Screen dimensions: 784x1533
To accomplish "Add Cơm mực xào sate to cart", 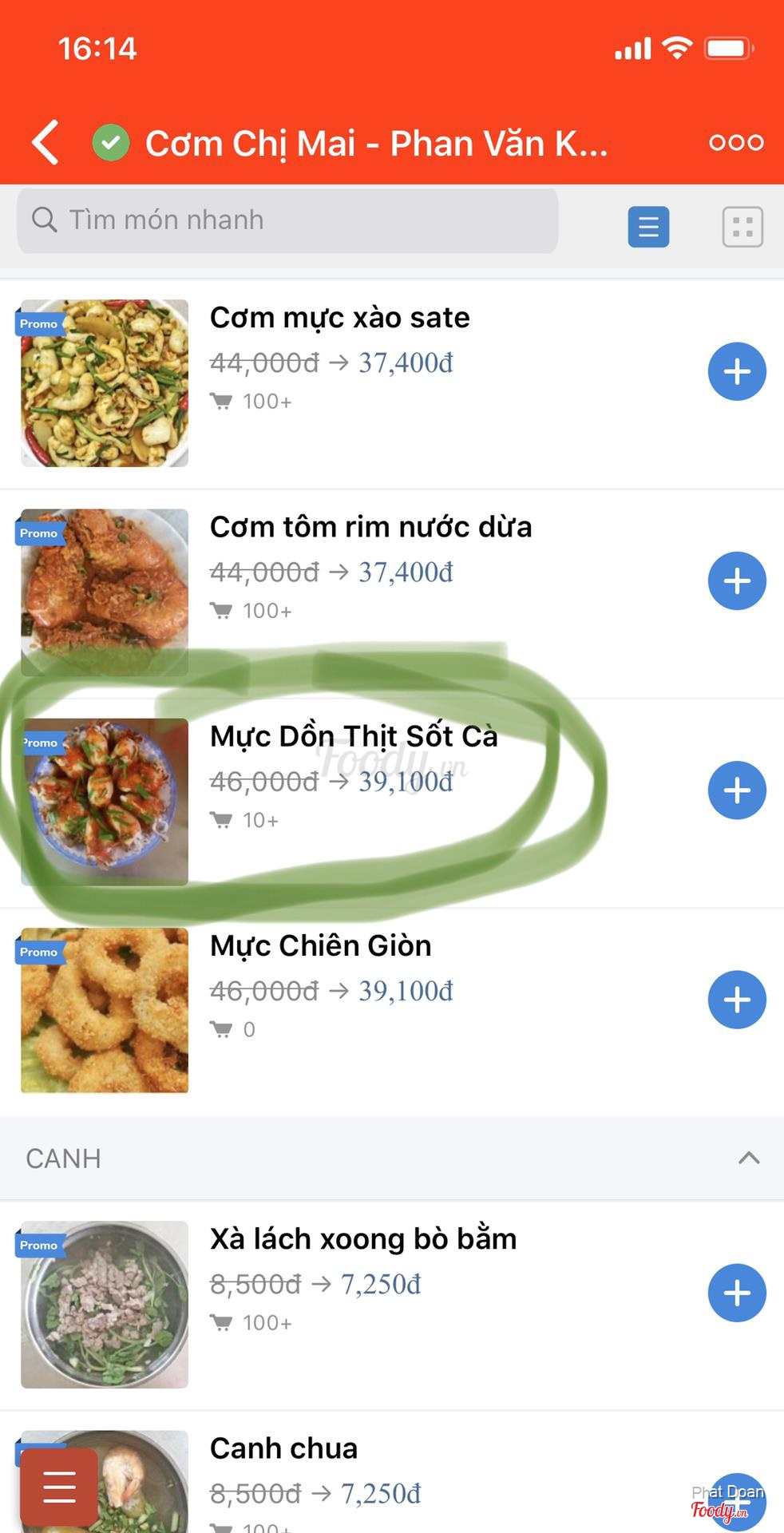I will [736, 371].
